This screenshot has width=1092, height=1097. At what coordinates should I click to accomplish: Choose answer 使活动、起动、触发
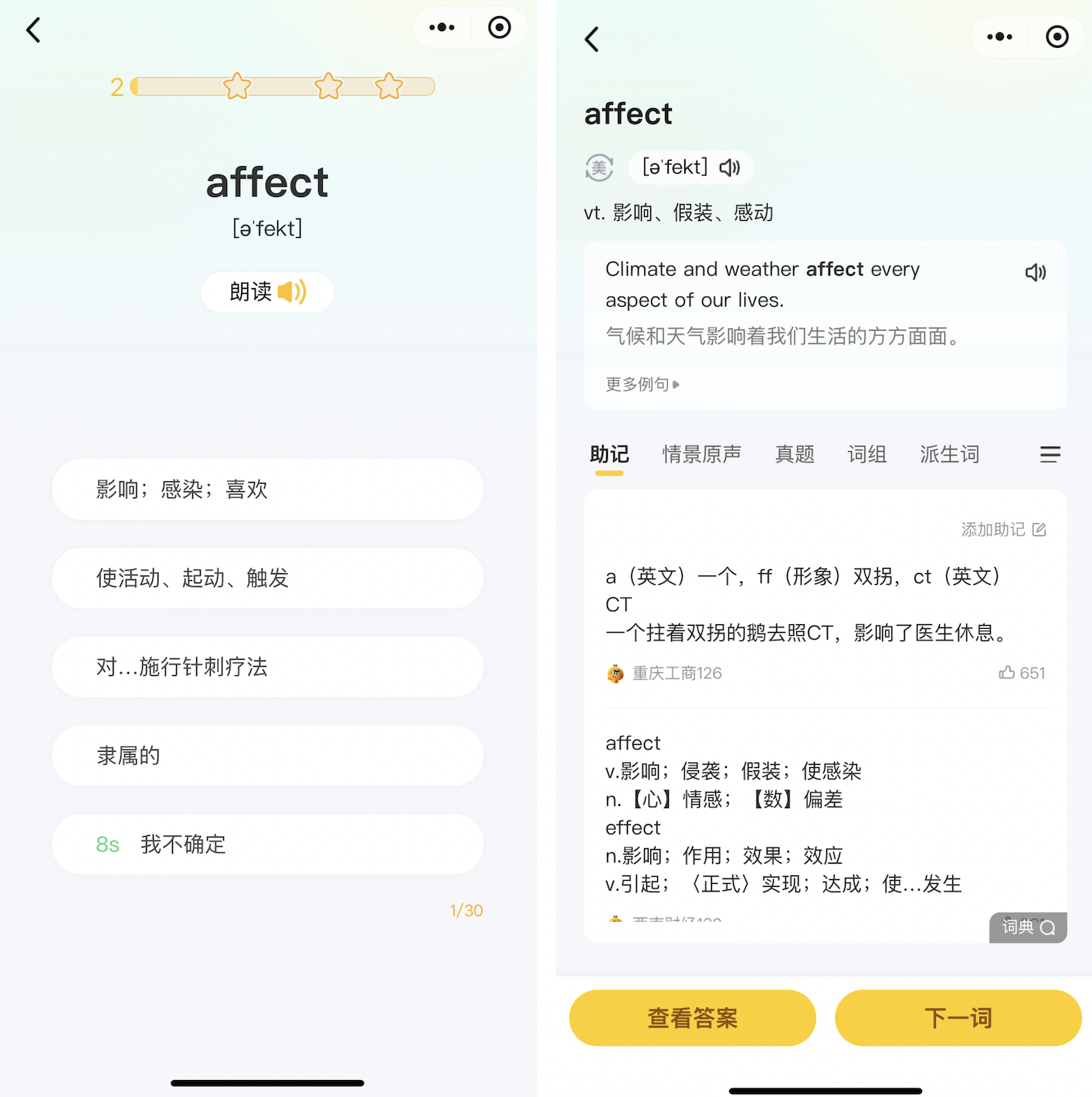267,579
